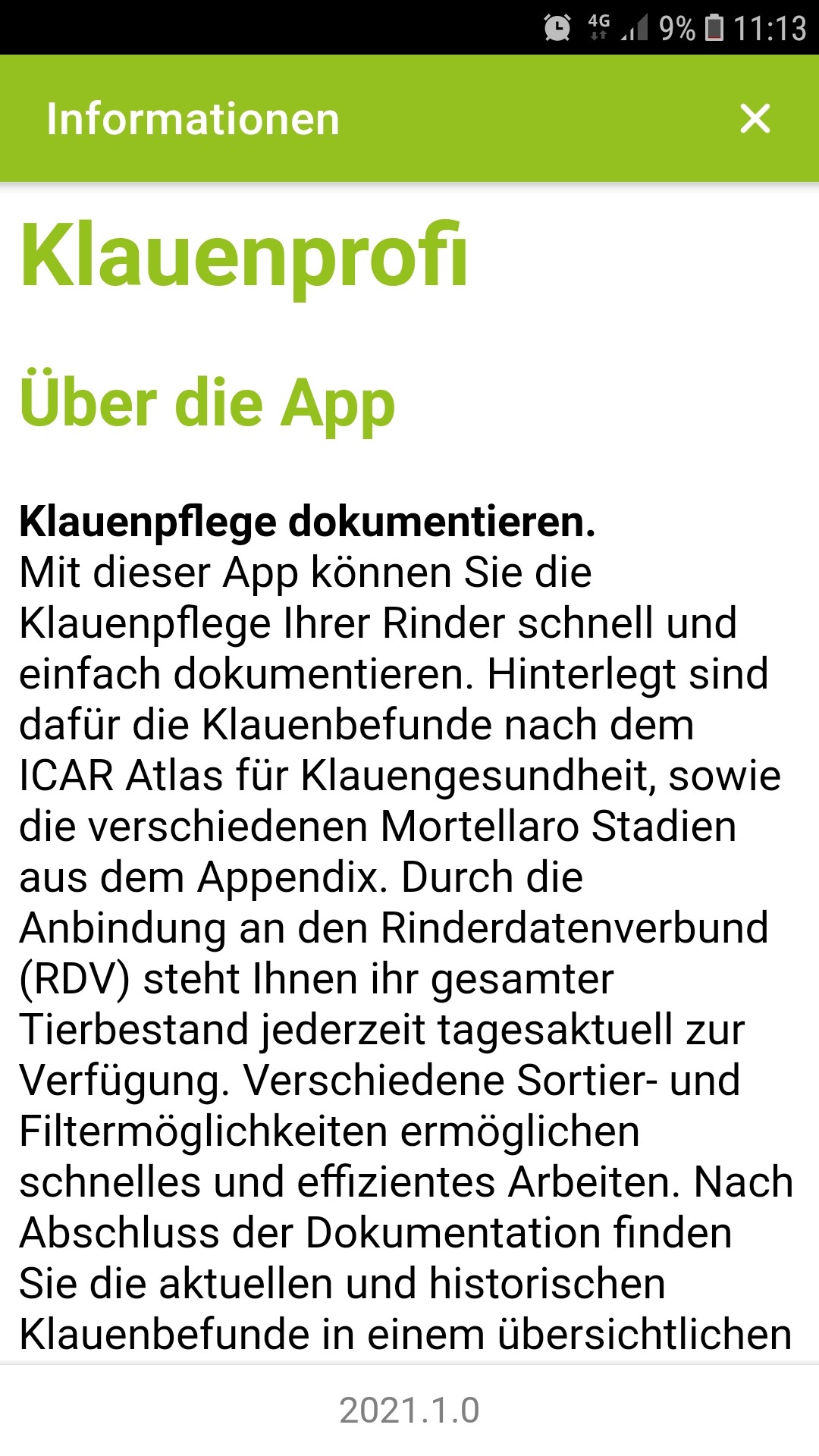Close the Informationen screen
819x1456 pixels.
pyautogui.click(x=755, y=119)
